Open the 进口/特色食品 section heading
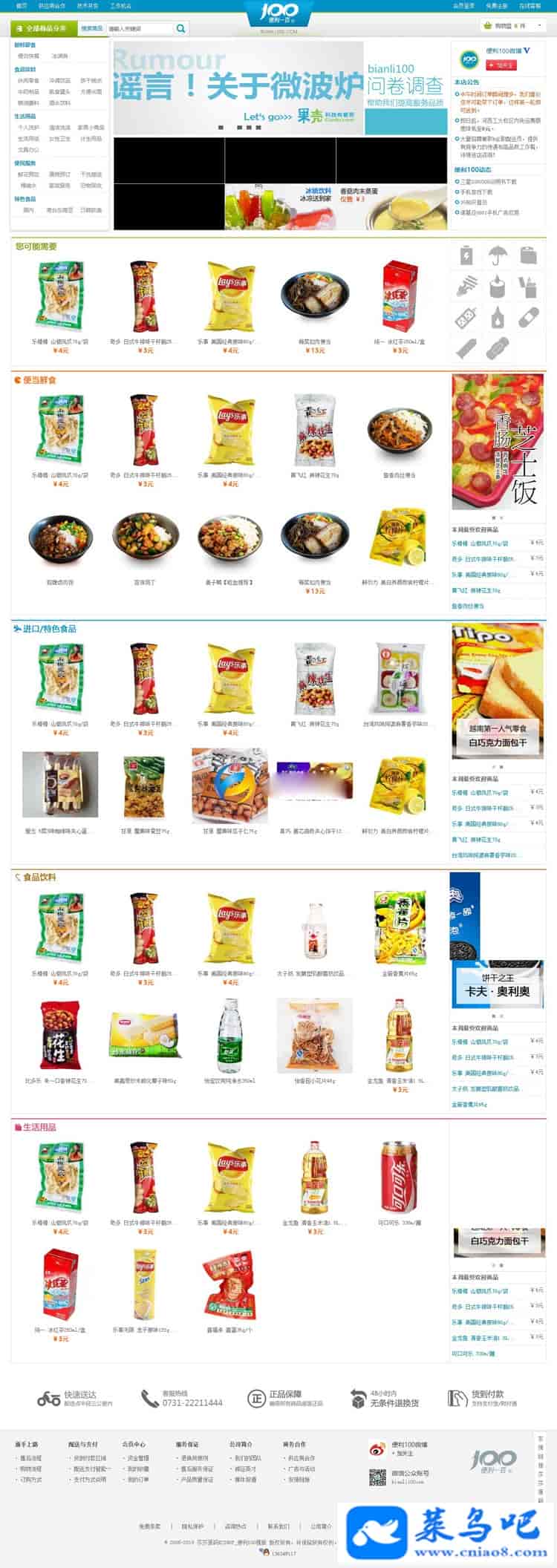Viewport: 557px width, 1568px height. pyautogui.click(x=49, y=629)
